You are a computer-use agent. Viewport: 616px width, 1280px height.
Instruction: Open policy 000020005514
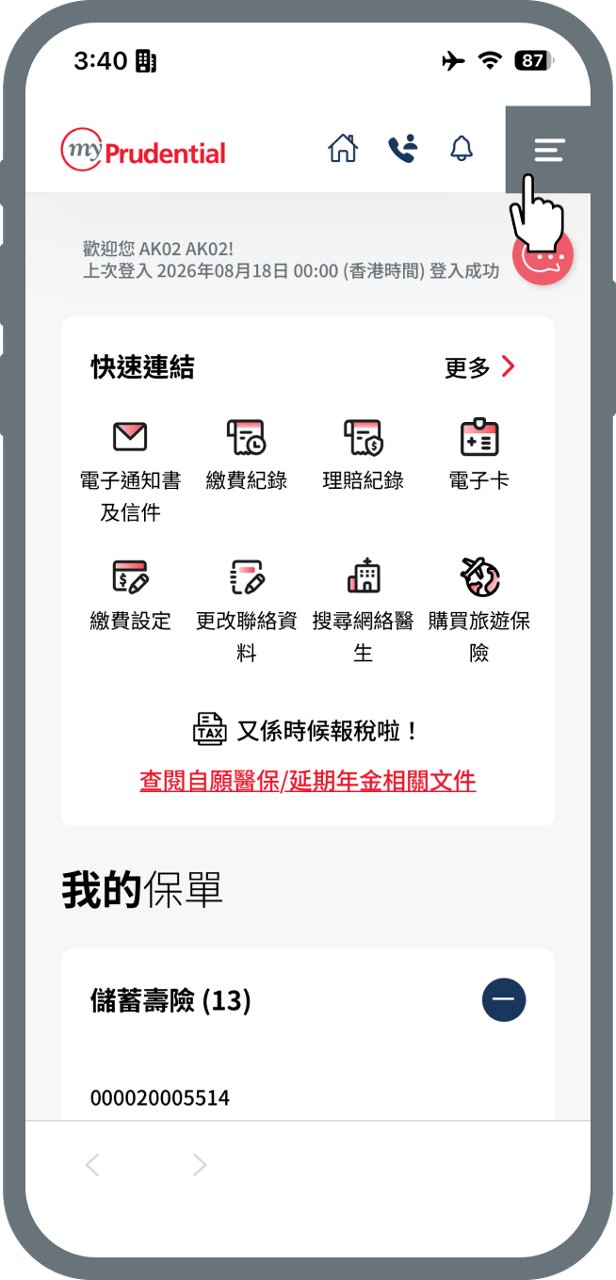(x=160, y=1098)
